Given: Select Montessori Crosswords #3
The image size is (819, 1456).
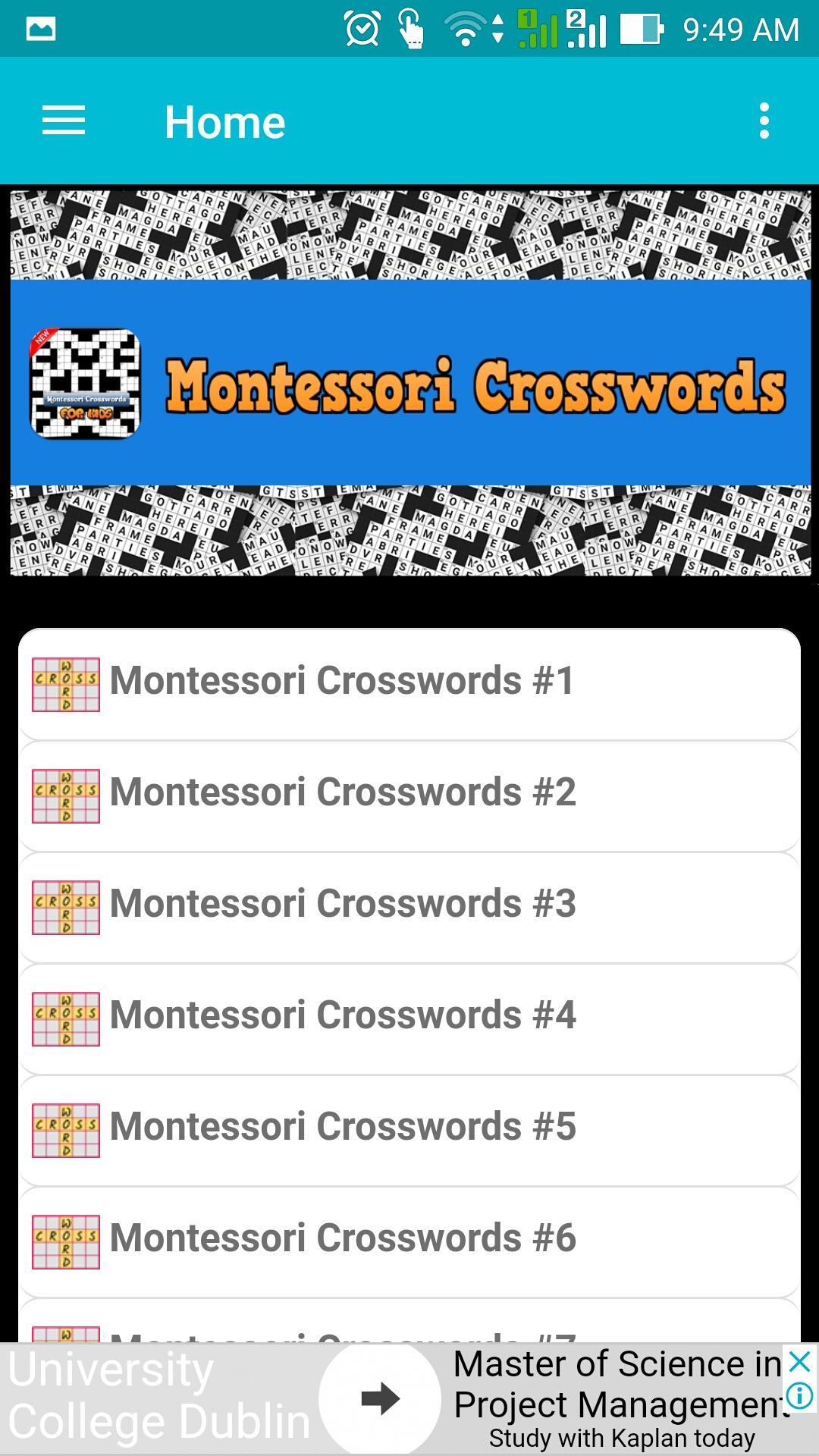Looking at the screenshot, I should (x=409, y=905).
